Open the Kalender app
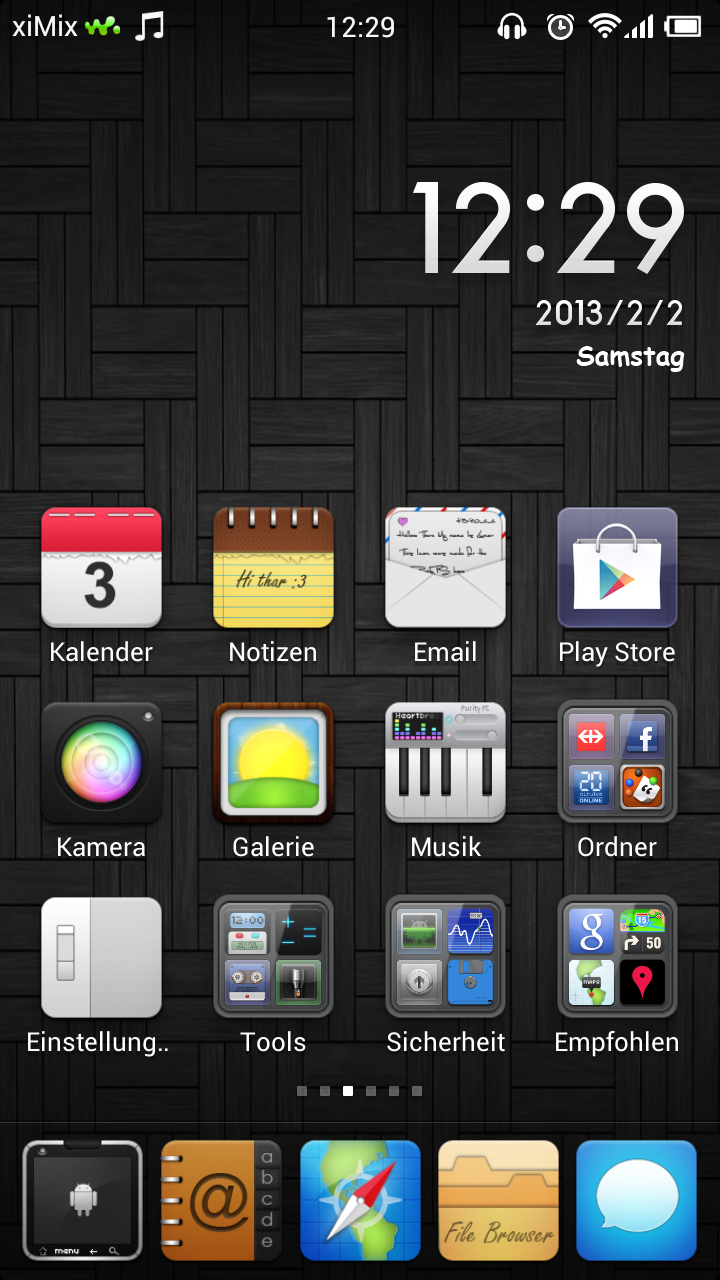Screen dimensions: 720x1280 tap(101, 568)
